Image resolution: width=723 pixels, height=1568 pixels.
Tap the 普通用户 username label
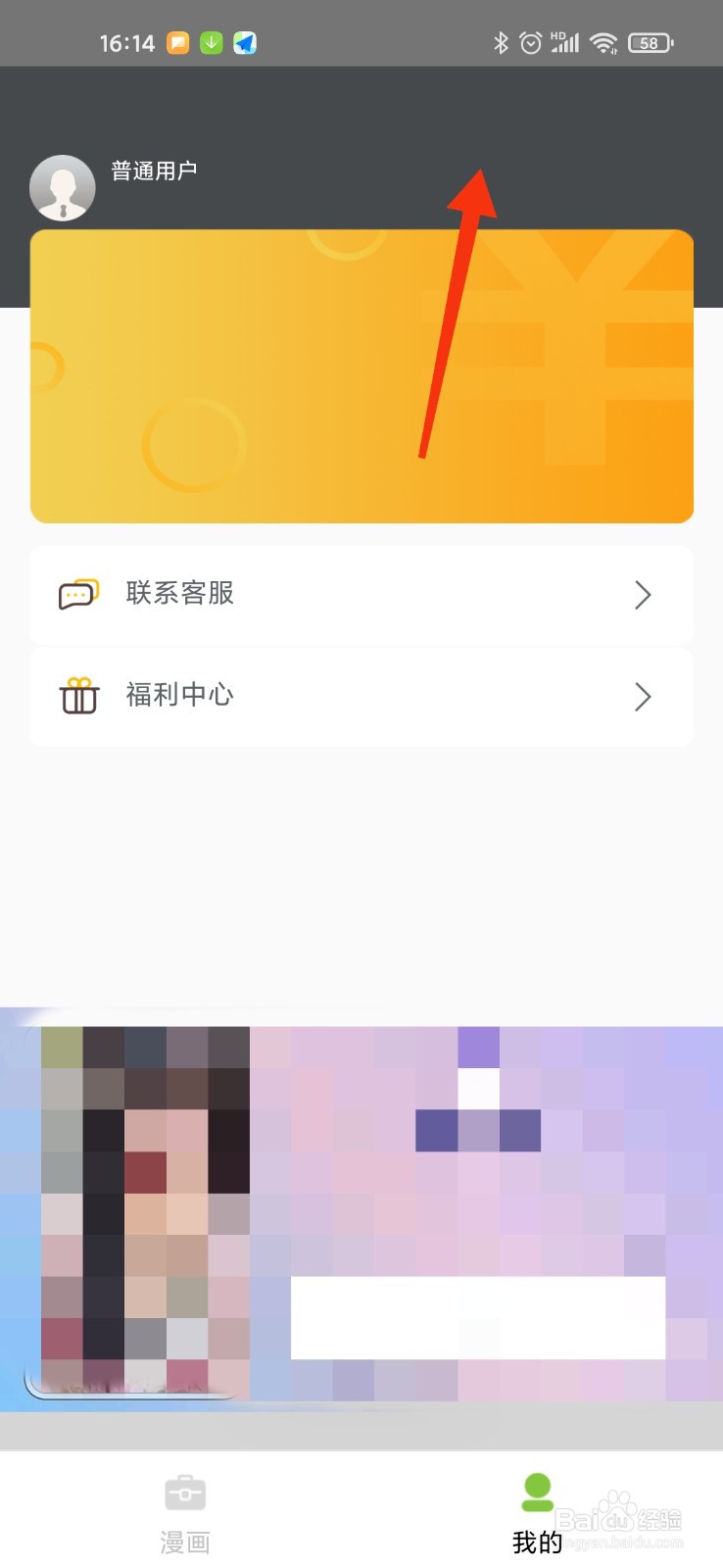(154, 171)
